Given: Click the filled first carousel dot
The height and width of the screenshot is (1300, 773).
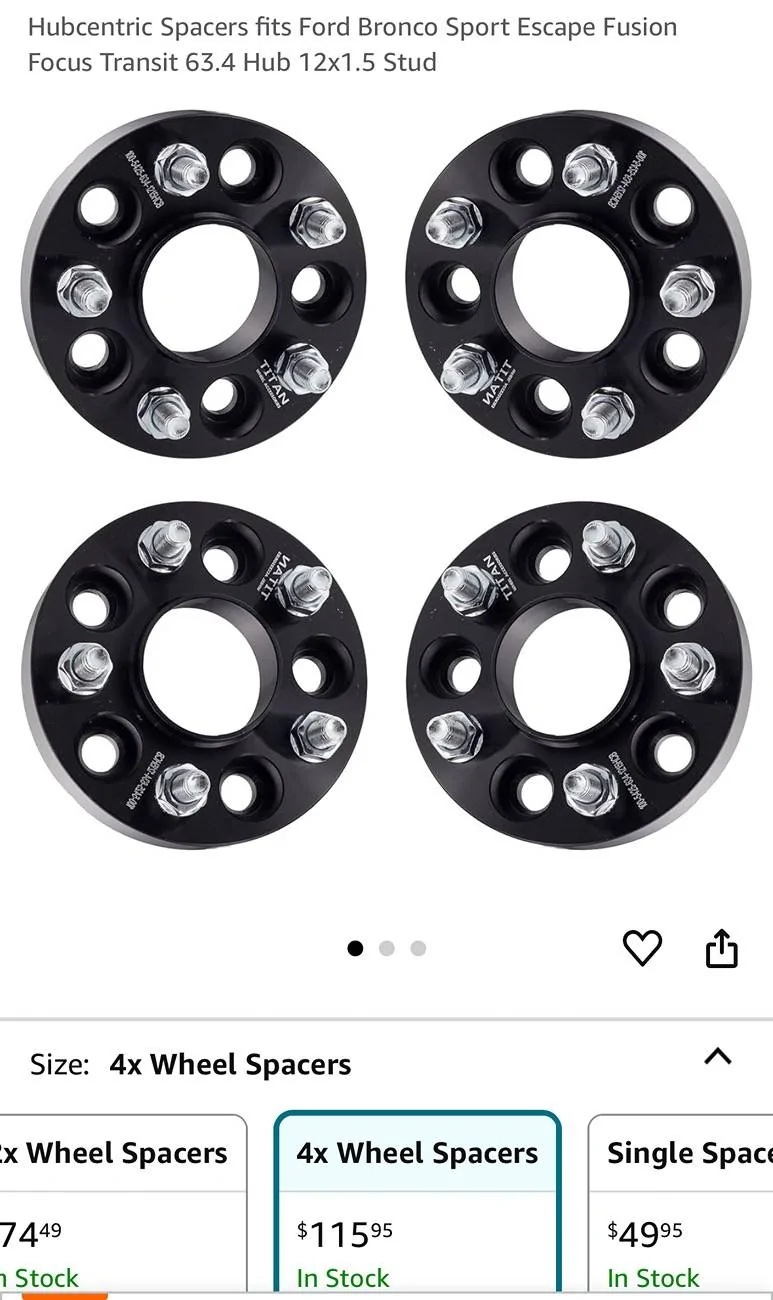Looking at the screenshot, I should point(354,948).
